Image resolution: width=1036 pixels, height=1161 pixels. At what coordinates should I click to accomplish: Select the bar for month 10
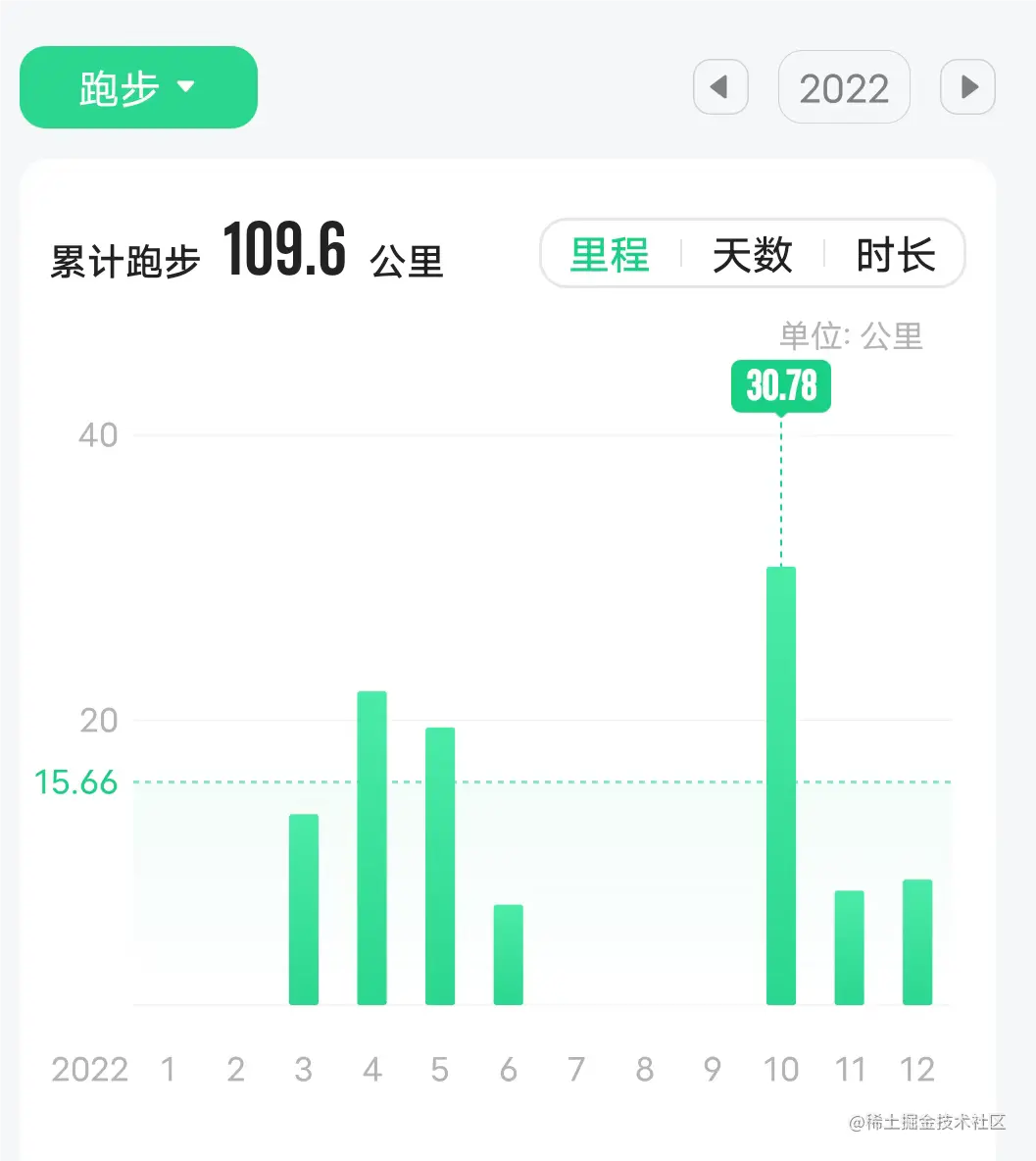coord(781,785)
